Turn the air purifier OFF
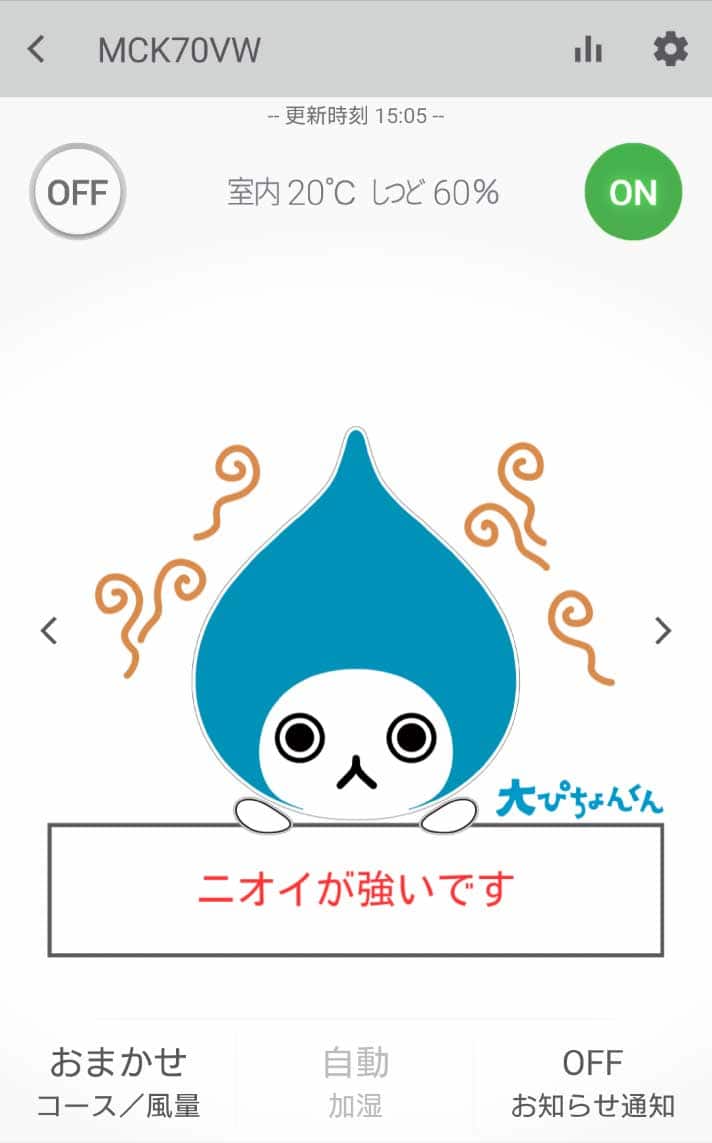Image resolution: width=712 pixels, height=1143 pixels. pos(77,192)
